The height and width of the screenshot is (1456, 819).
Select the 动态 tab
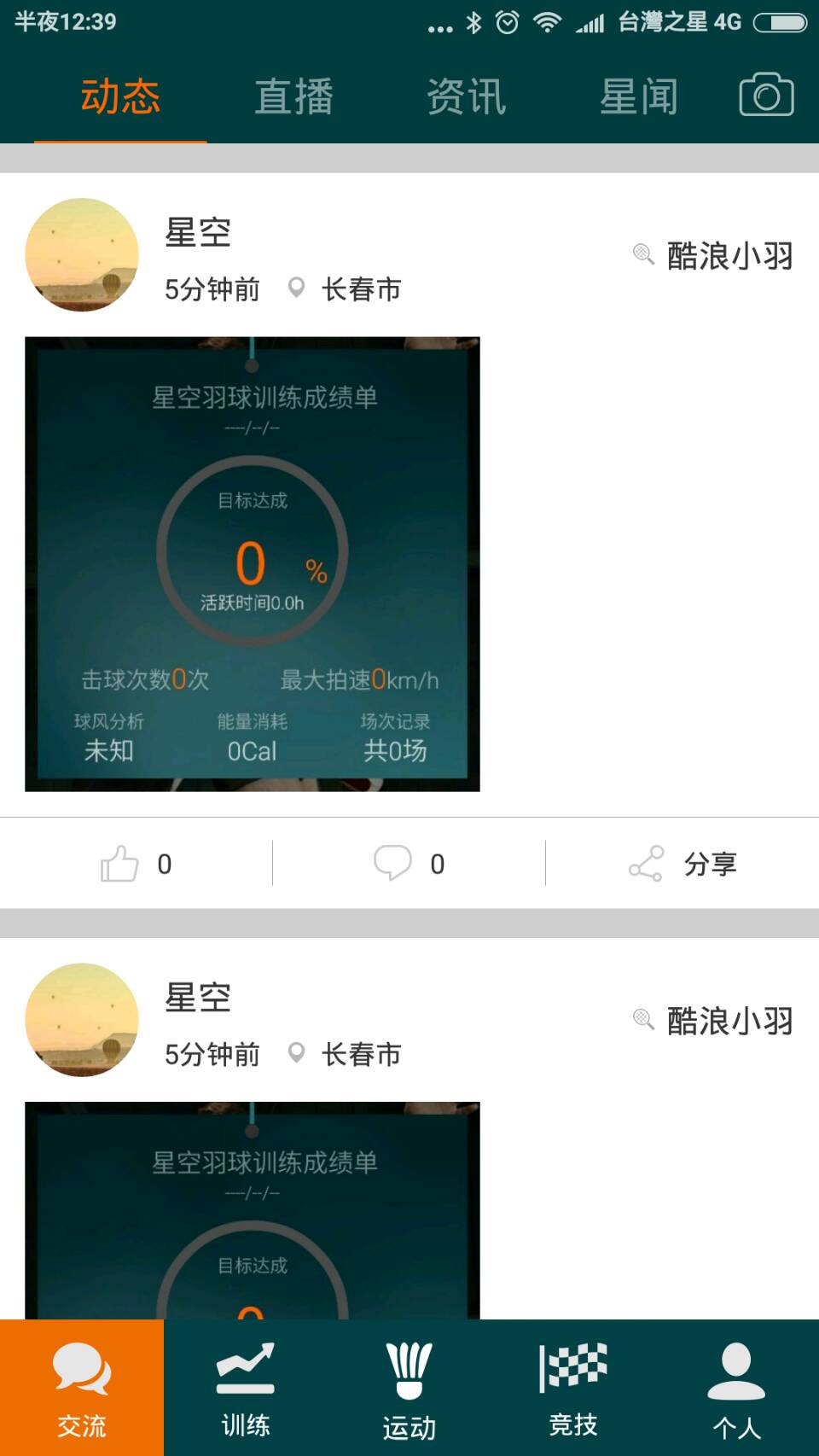tap(120, 96)
